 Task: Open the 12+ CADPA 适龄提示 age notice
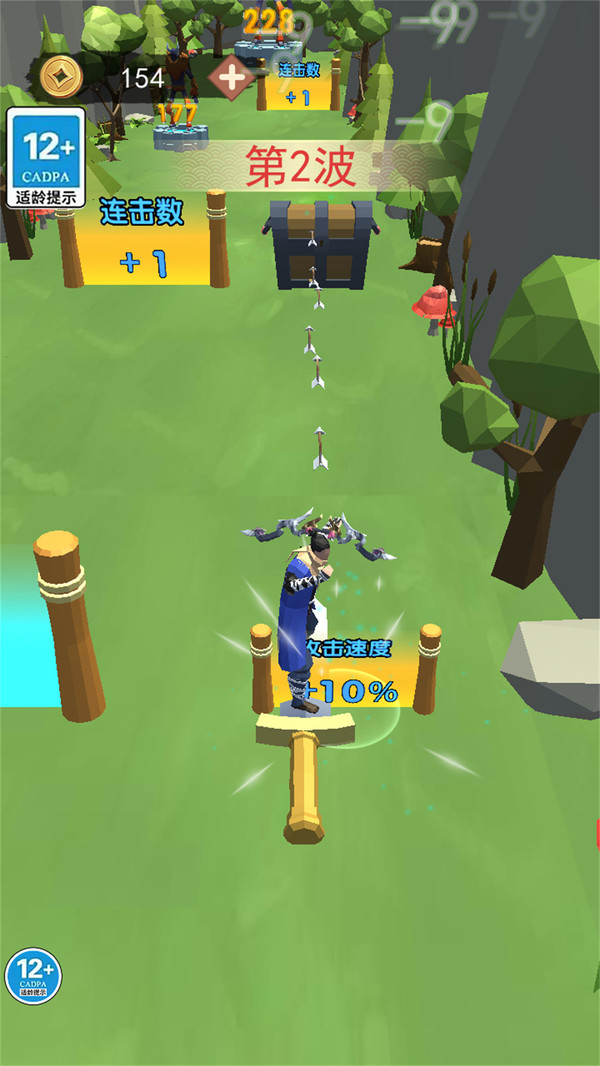[x=46, y=158]
